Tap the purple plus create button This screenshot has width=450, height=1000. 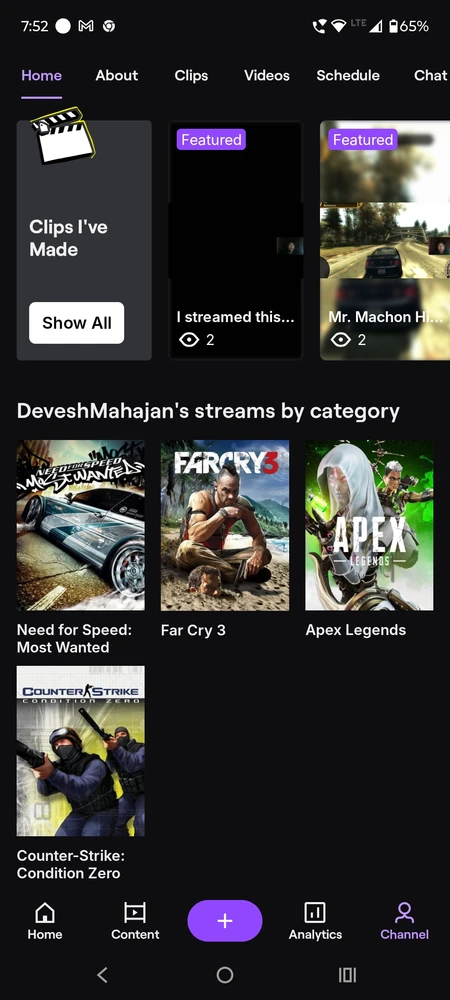(225, 921)
